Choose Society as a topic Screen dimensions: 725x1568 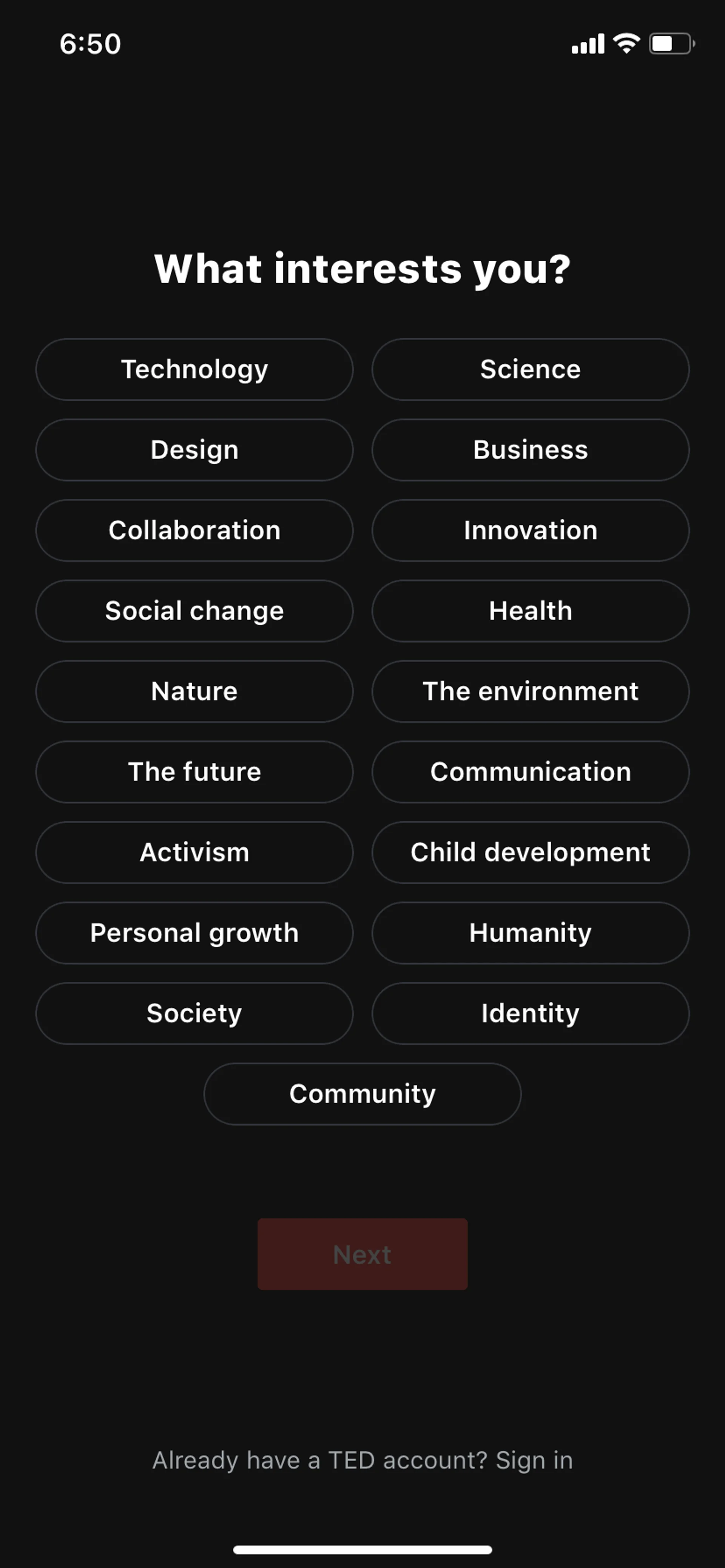pos(194,1014)
